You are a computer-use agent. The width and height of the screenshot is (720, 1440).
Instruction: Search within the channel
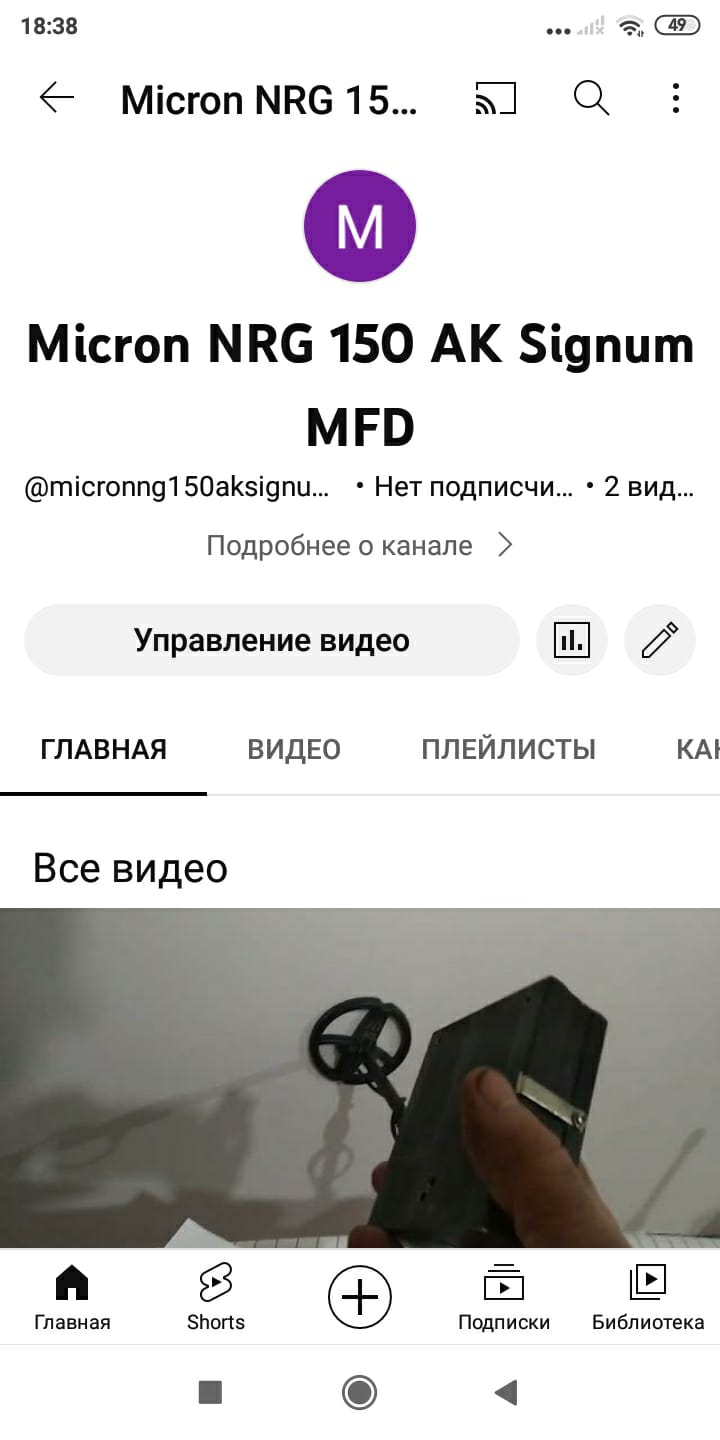click(x=591, y=98)
